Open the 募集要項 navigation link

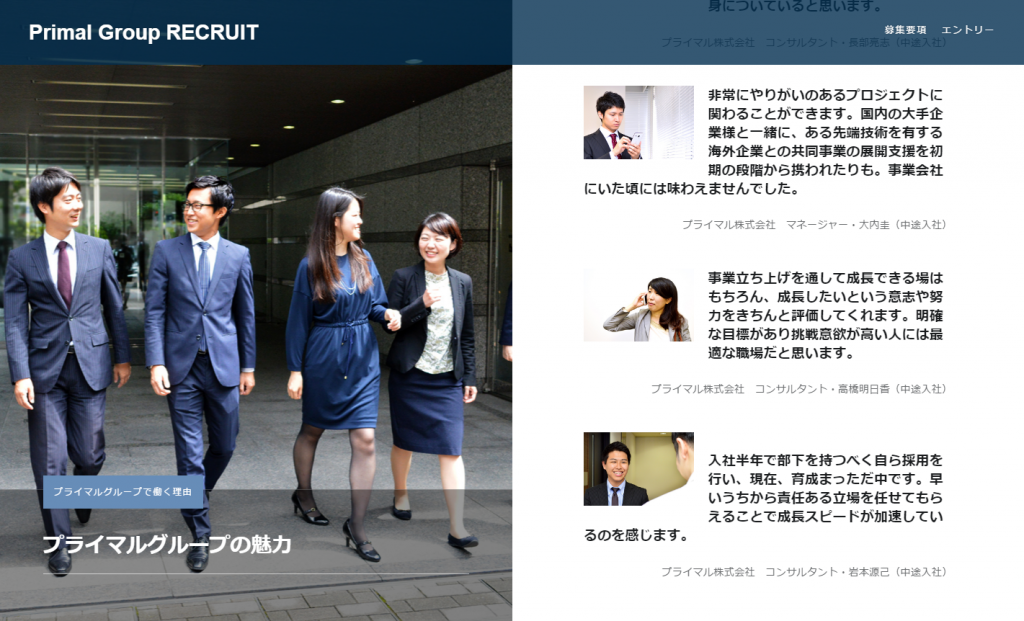(905, 30)
